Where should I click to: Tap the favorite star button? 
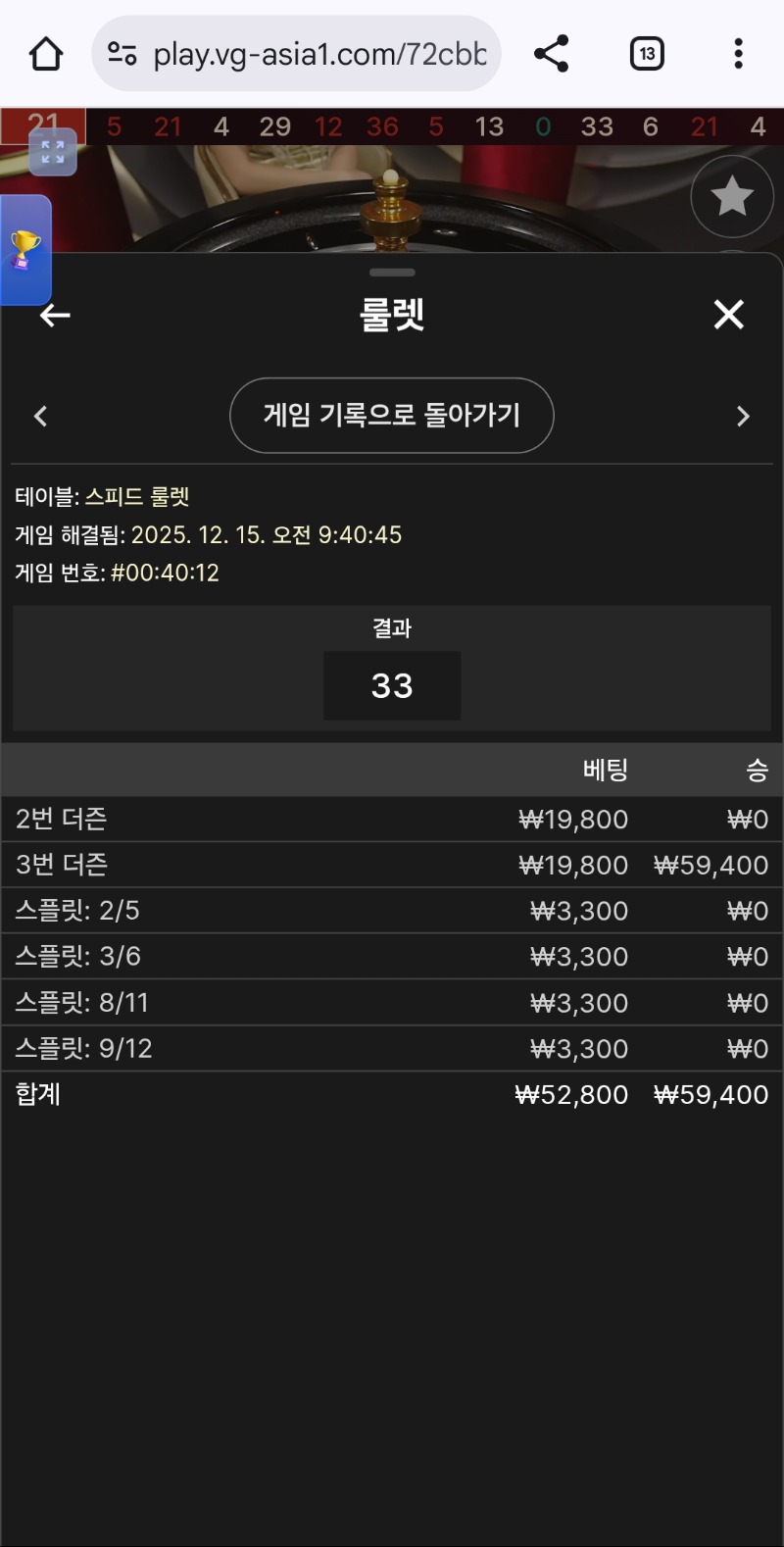click(732, 197)
